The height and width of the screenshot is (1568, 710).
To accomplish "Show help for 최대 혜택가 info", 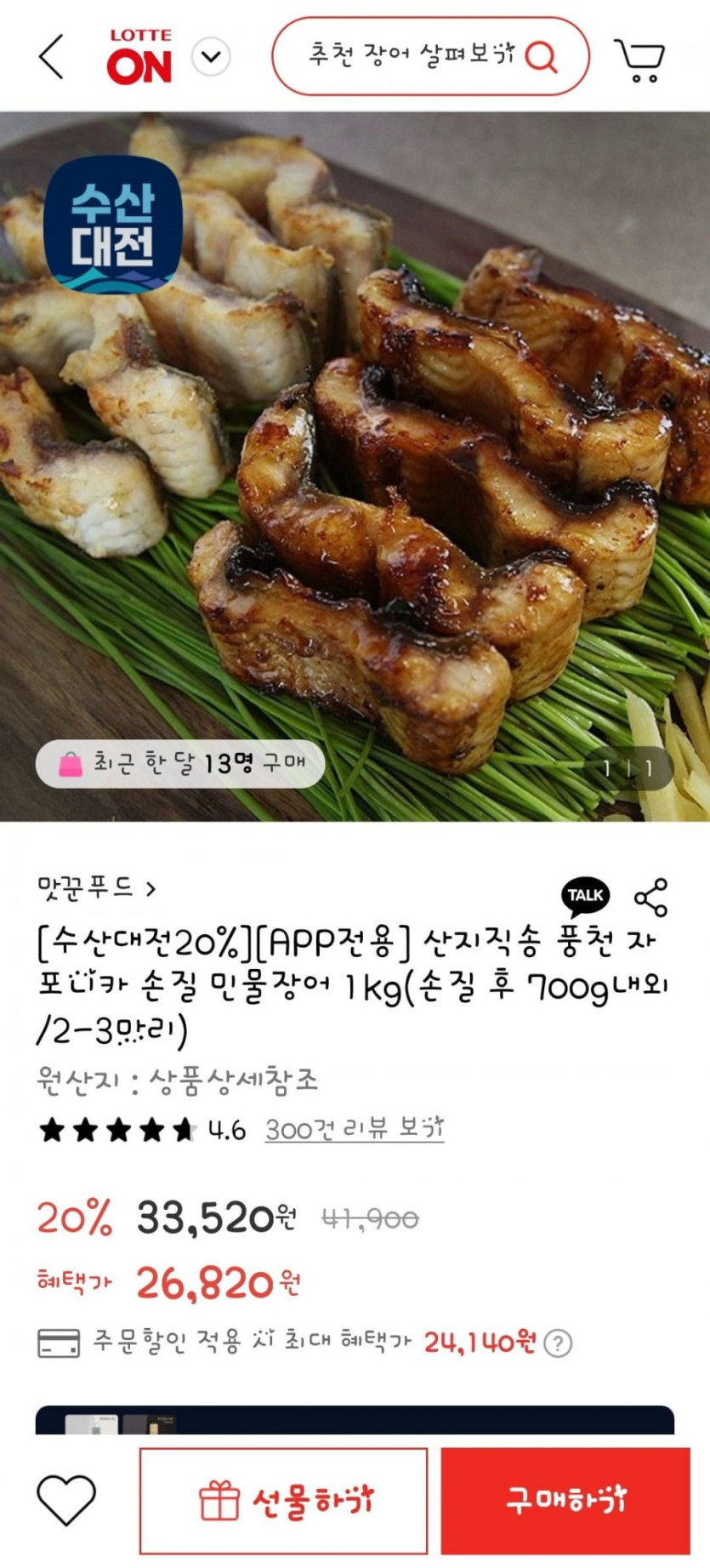I will pyautogui.click(x=558, y=1343).
